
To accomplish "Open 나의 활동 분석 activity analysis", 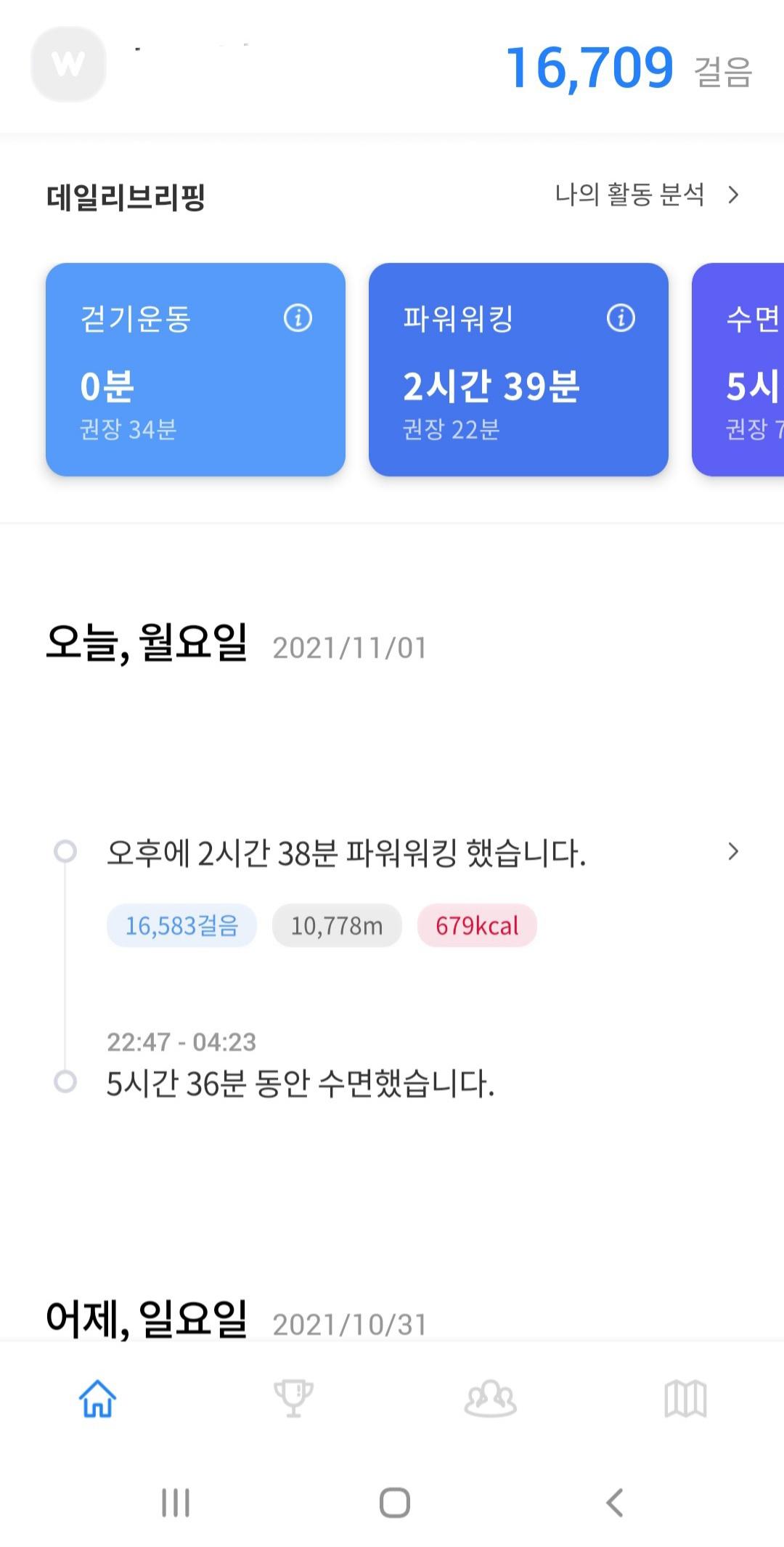I will (x=646, y=195).
